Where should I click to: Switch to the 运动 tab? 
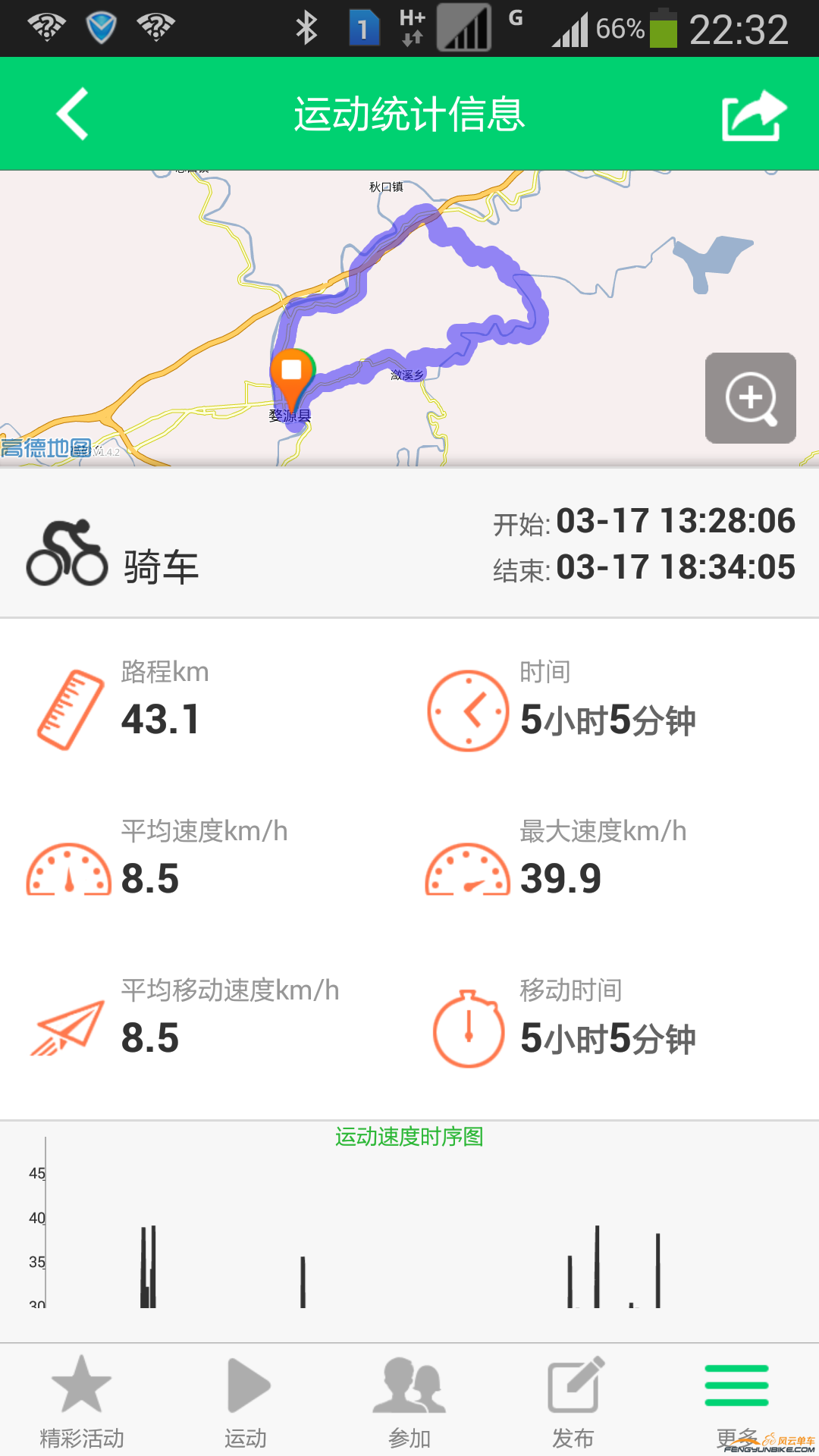coord(245,1399)
